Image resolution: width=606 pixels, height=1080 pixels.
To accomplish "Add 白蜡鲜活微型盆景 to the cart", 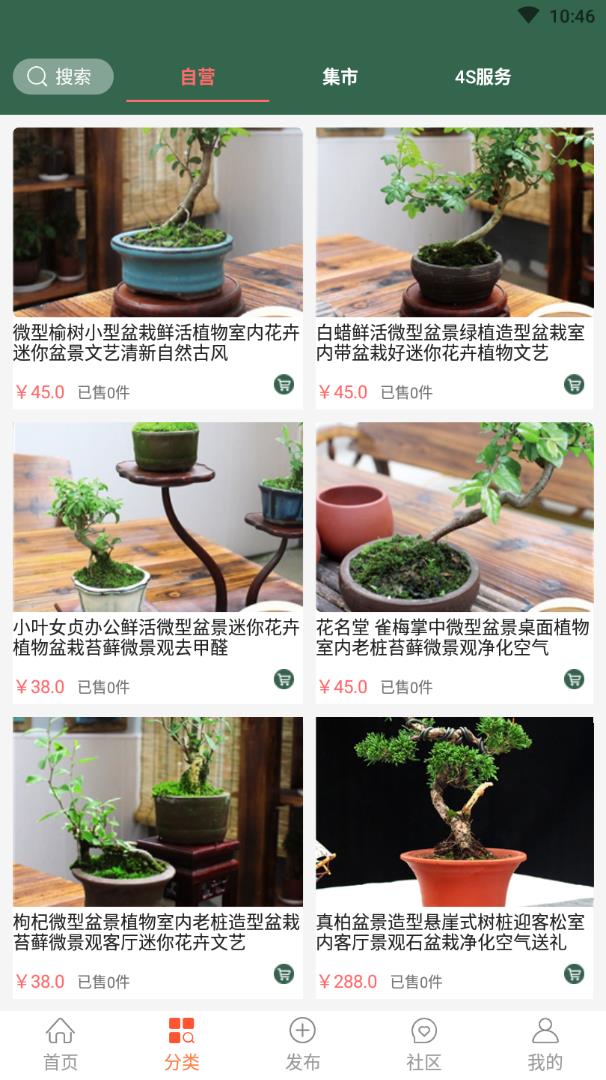I will pyautogui.click(x=574, y=384).
